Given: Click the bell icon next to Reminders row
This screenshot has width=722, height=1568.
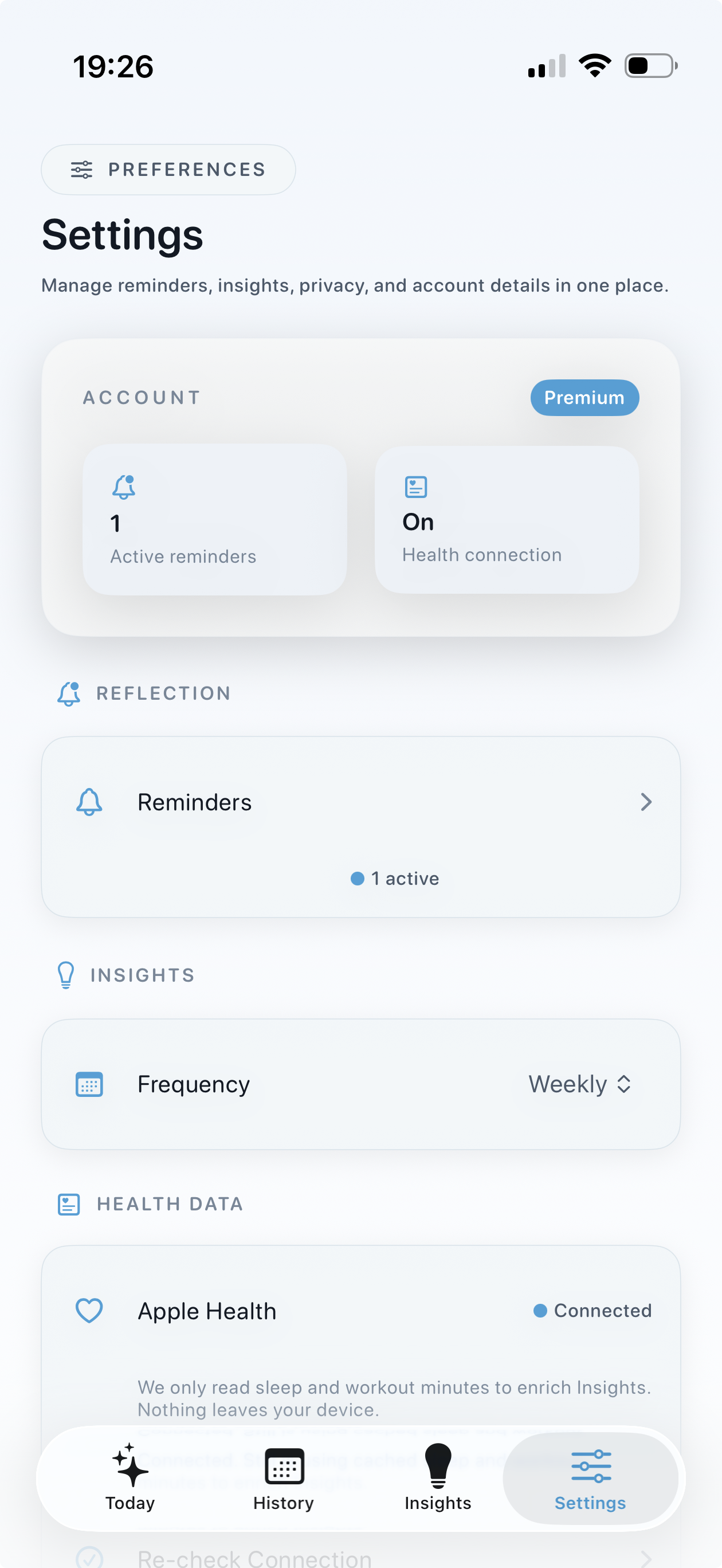Looking at the screenshot, I should [x=89, y=802].
